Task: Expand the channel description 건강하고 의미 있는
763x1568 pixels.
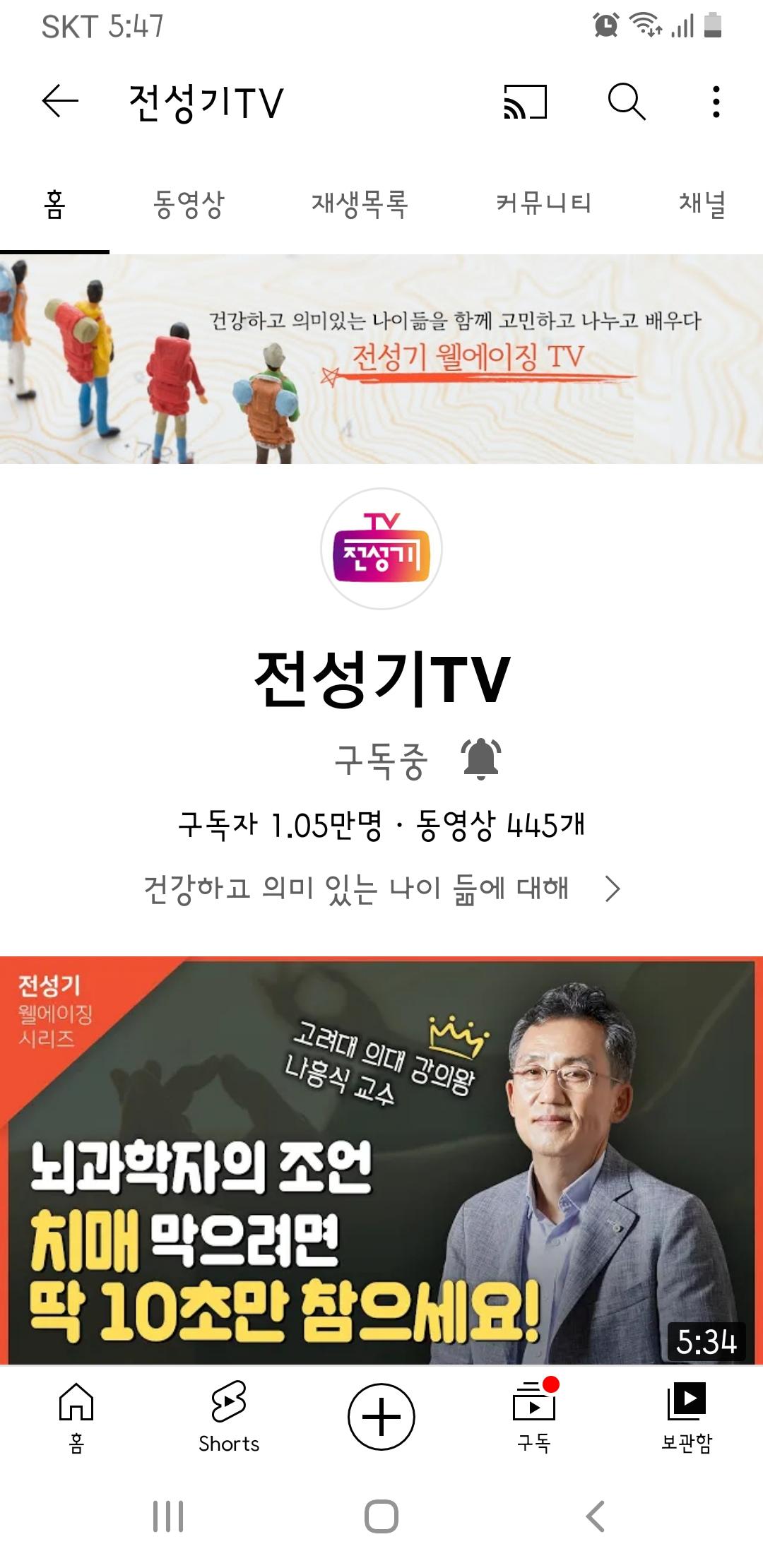Action: (x=381, y=888)
